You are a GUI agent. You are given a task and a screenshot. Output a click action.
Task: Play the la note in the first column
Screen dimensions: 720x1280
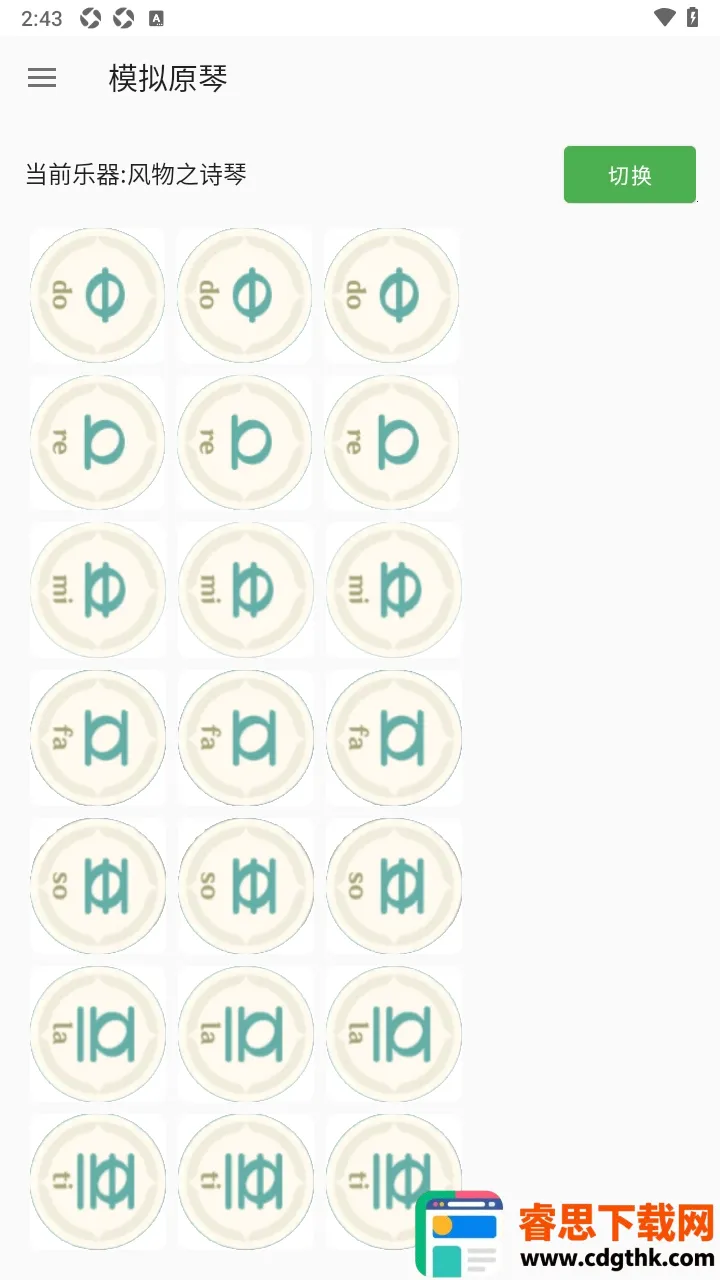pyautogui.click(x=97, y=1034)
